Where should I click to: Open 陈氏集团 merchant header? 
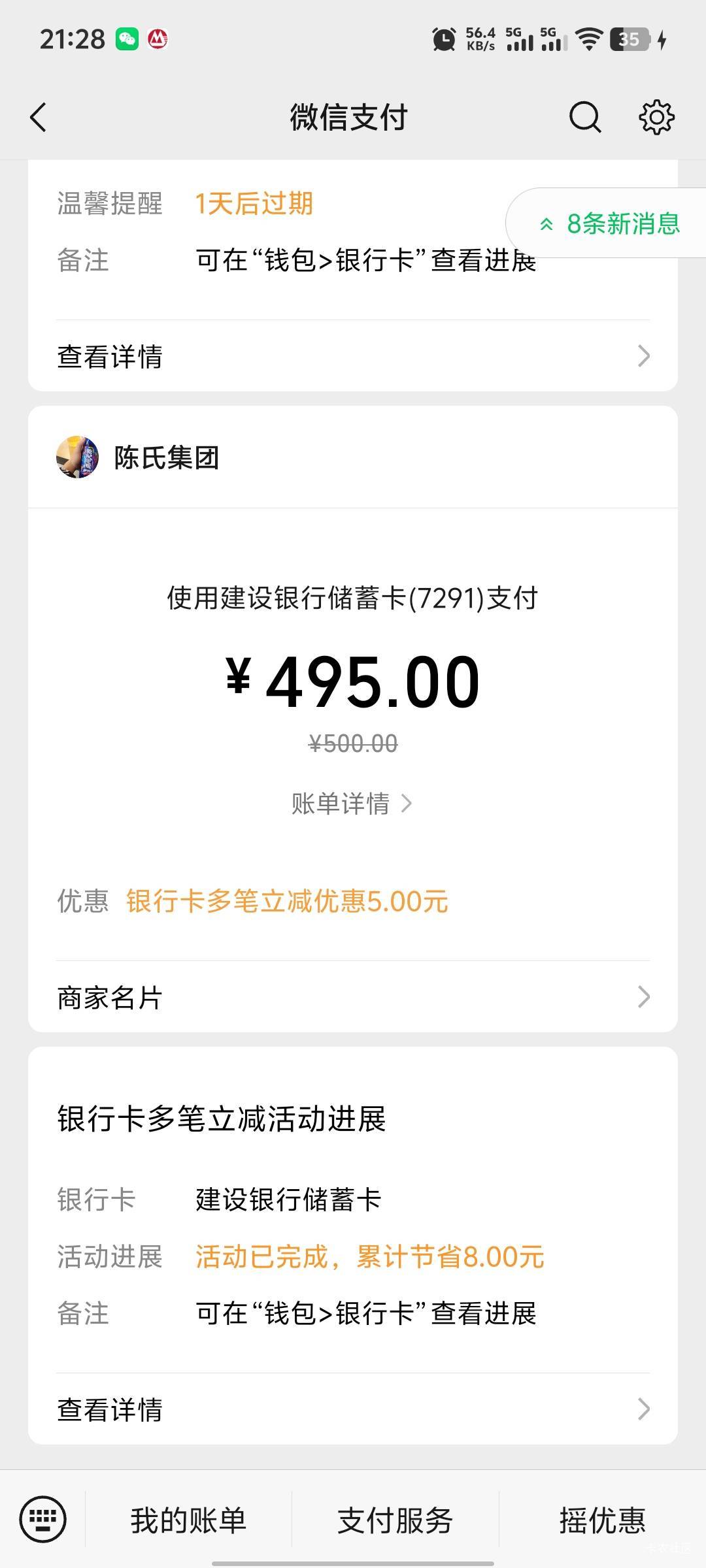[x=167, y=457]
